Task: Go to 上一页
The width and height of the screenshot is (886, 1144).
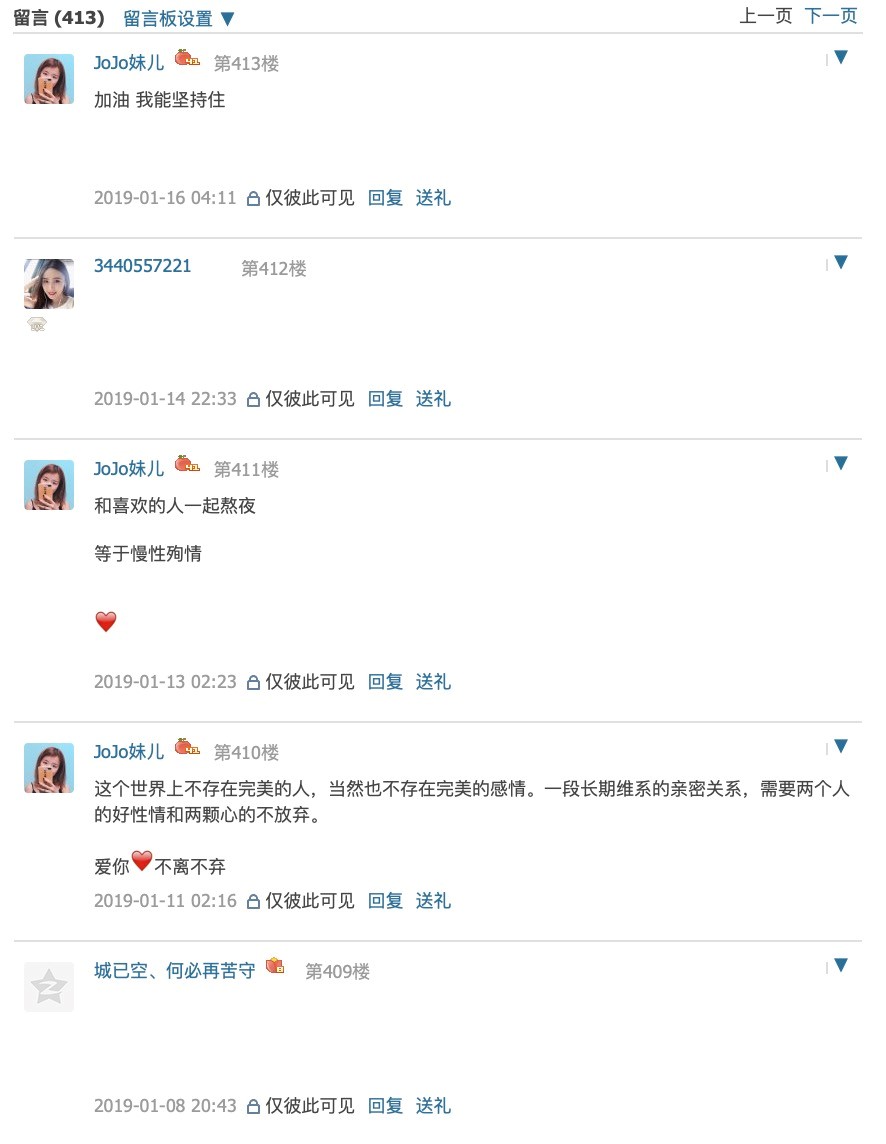Action: point(765,15)
